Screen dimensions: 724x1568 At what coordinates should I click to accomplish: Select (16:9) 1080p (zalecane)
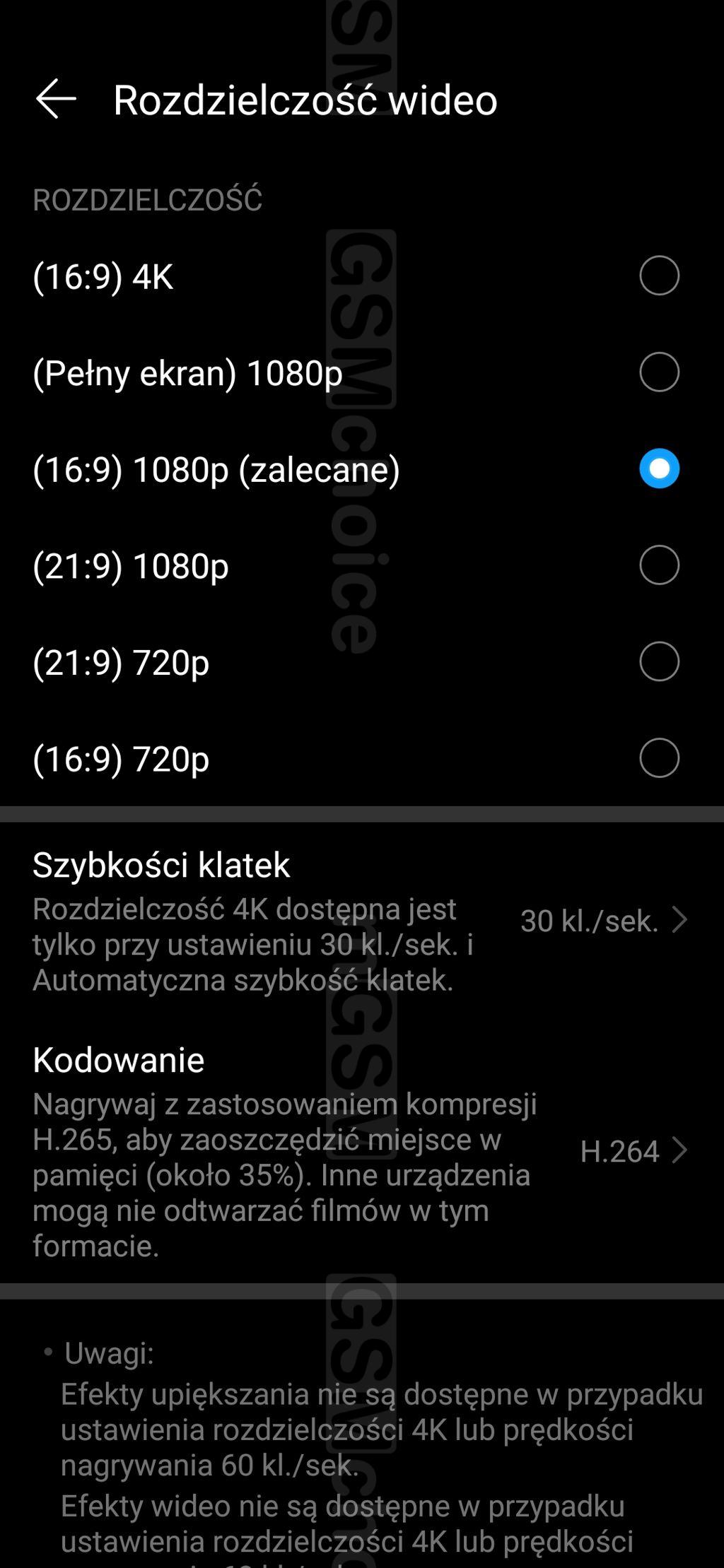(659, 468)
